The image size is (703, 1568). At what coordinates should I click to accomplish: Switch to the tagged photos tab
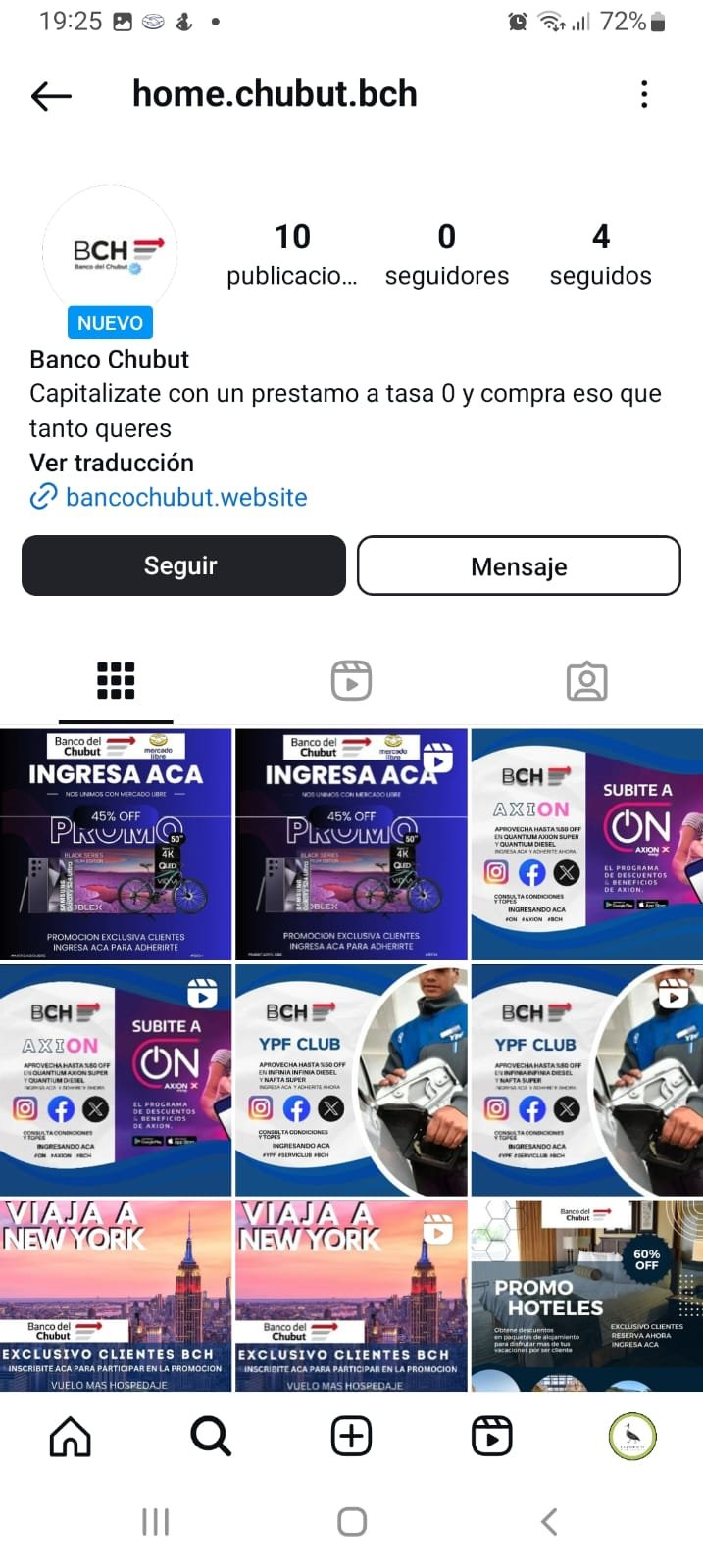[x=586, y=680]
